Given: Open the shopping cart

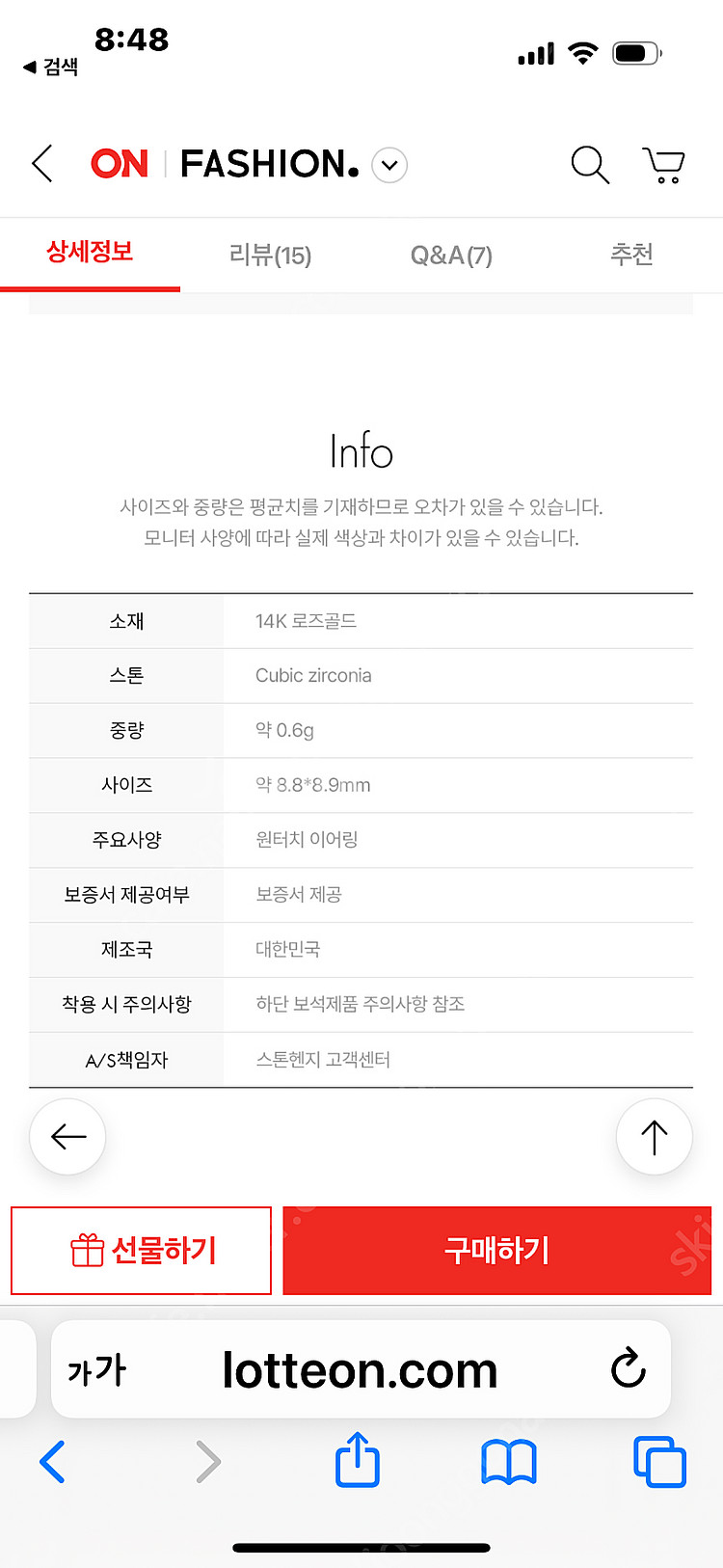Looking at the screenshot, I should tap(663, 165).
